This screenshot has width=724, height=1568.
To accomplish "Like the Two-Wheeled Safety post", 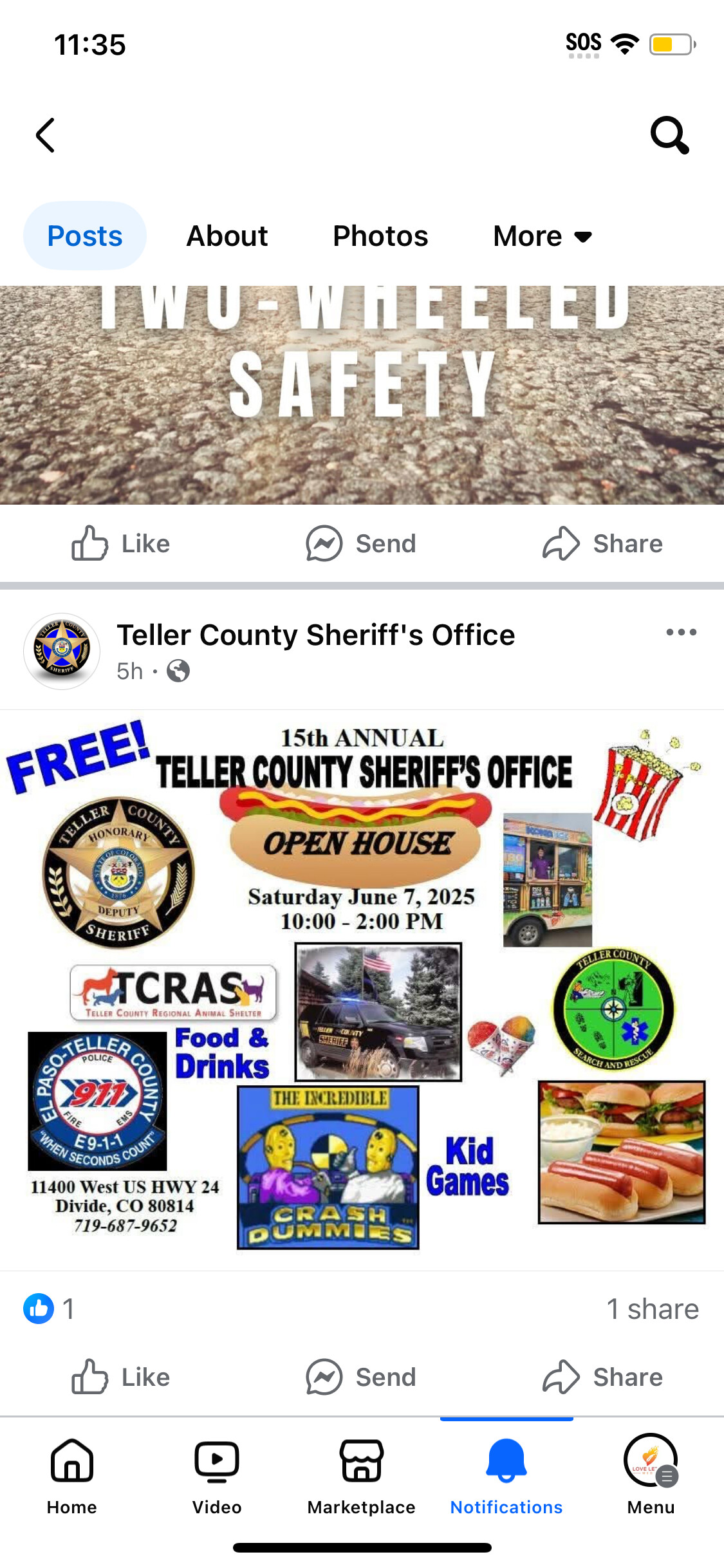I will coord(120,543).
